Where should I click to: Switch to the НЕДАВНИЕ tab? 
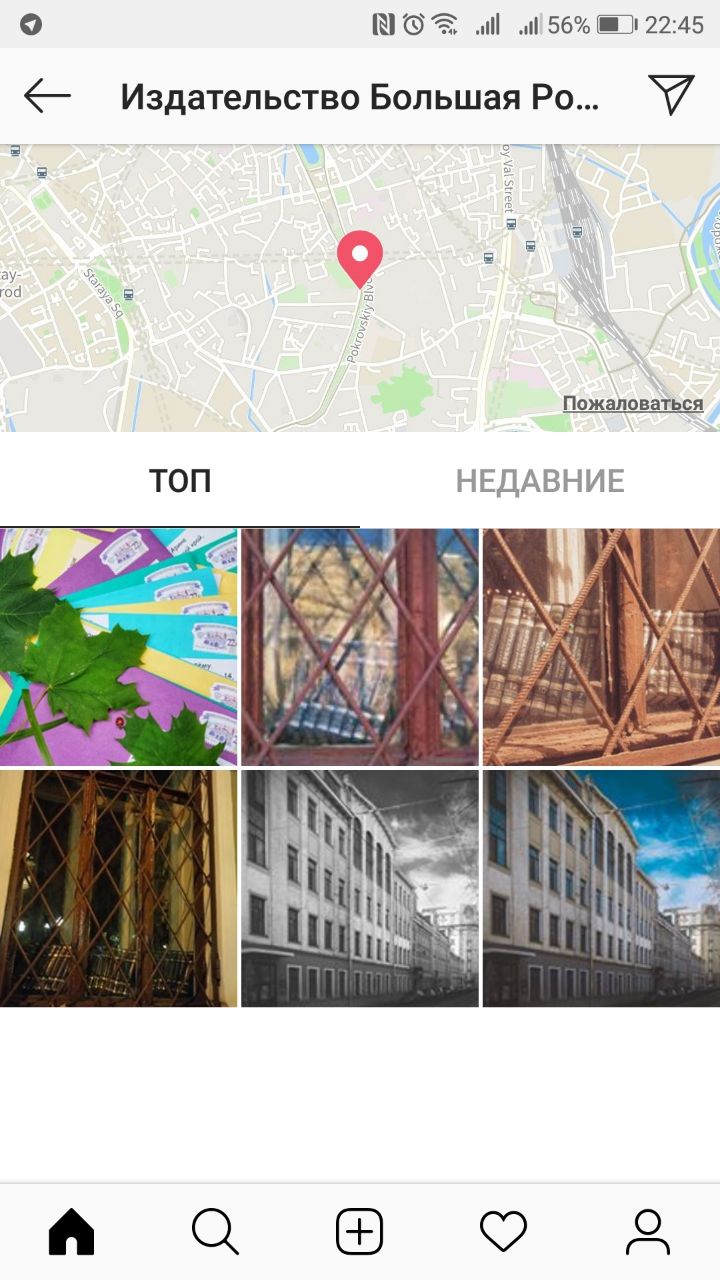[x=540, y=481]
